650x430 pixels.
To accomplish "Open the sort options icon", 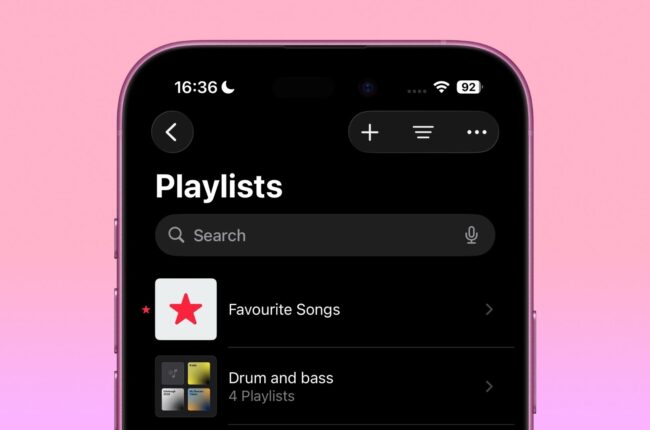I will (423, 132).
